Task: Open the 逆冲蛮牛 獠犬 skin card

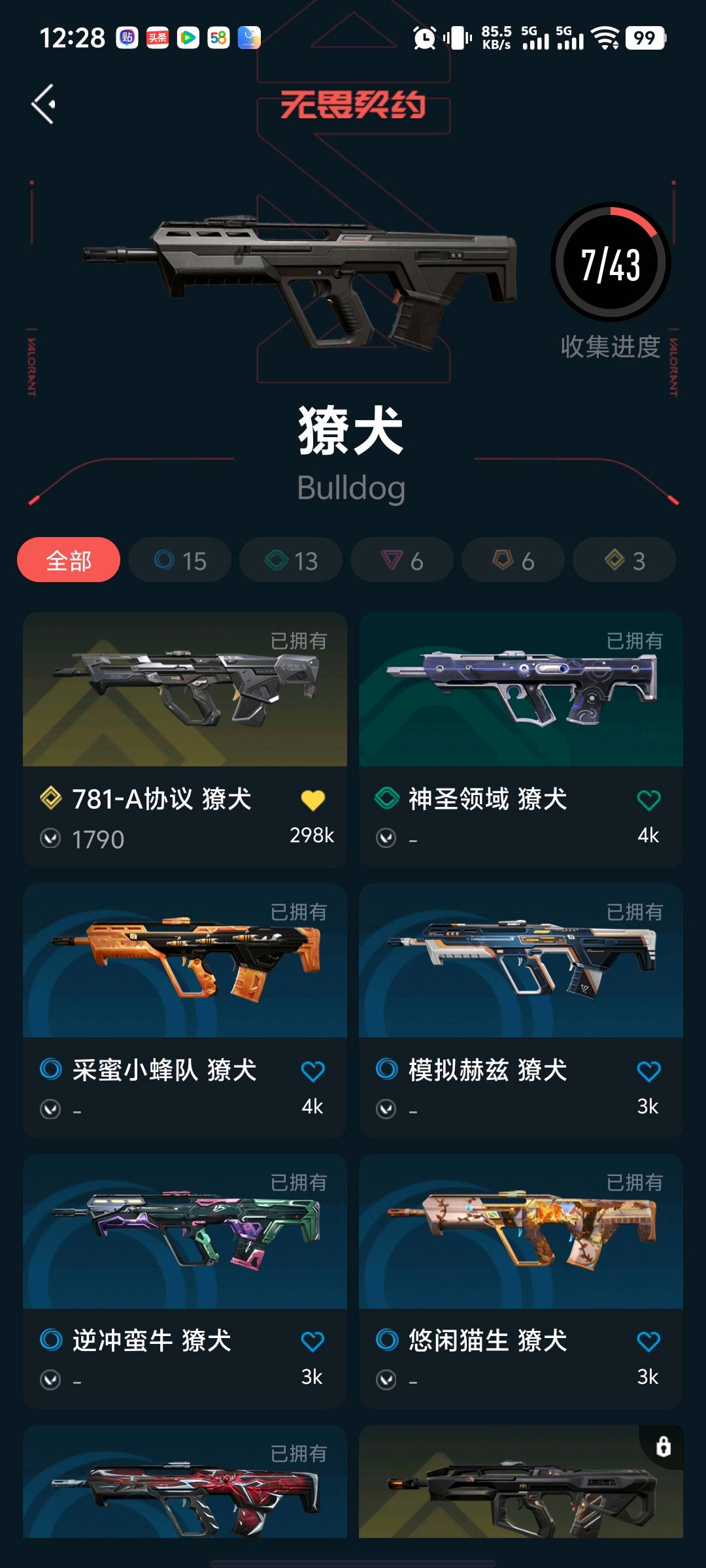Action: coord(185,1235)
